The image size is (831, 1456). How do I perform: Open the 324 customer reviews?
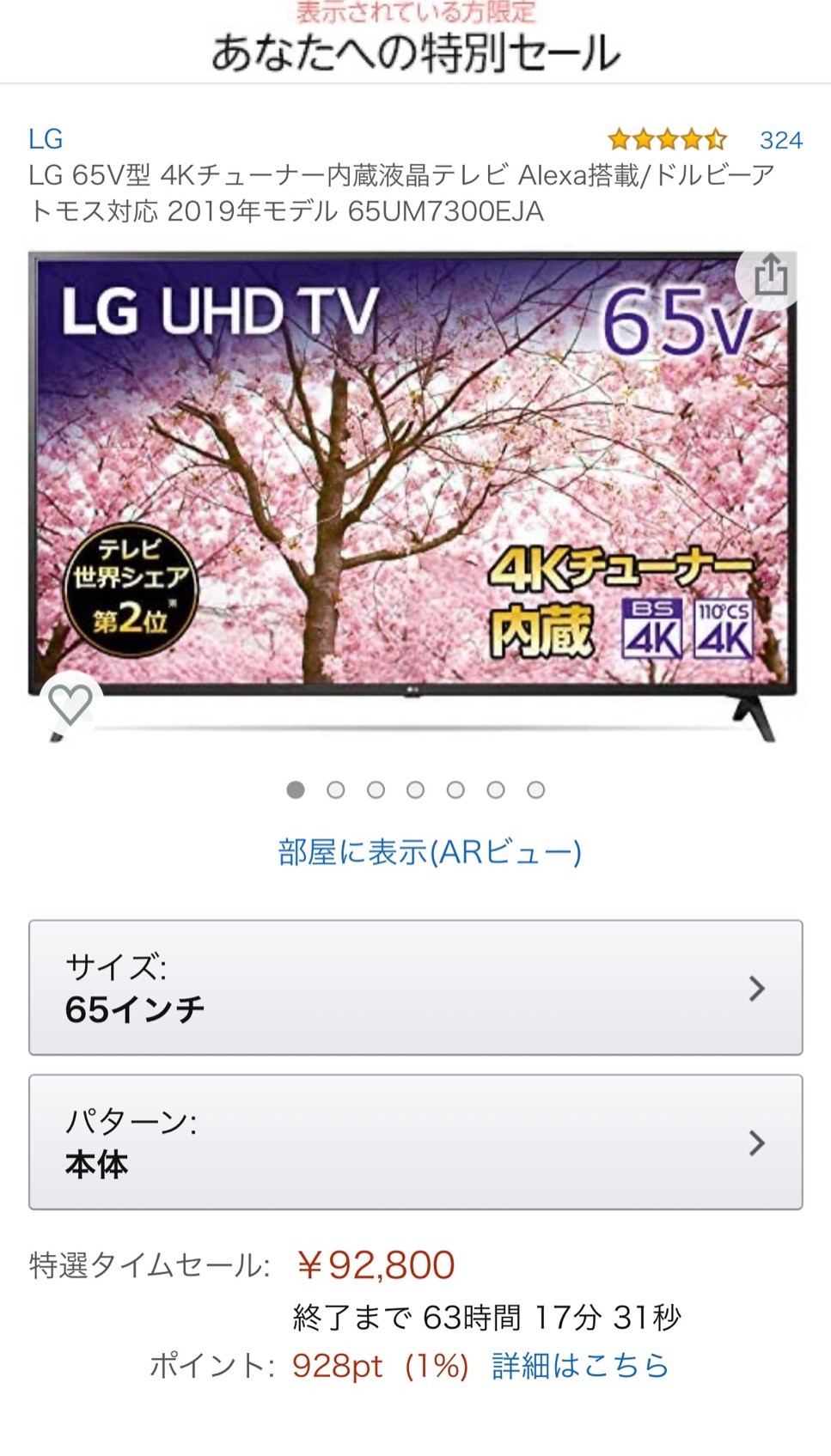(x=780, y=140)
